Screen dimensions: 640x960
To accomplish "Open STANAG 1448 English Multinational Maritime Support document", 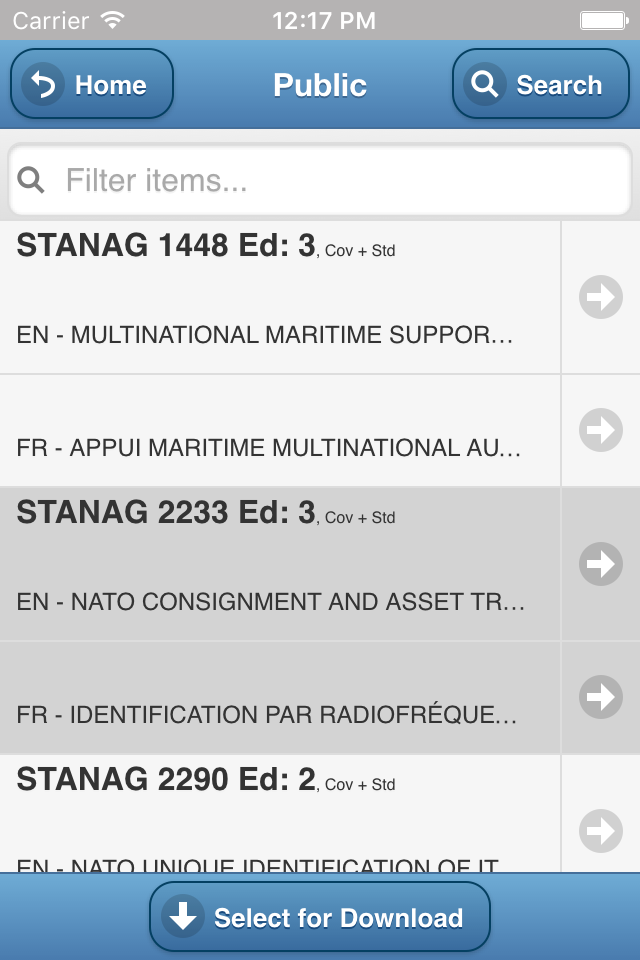I will click(280, 297).
